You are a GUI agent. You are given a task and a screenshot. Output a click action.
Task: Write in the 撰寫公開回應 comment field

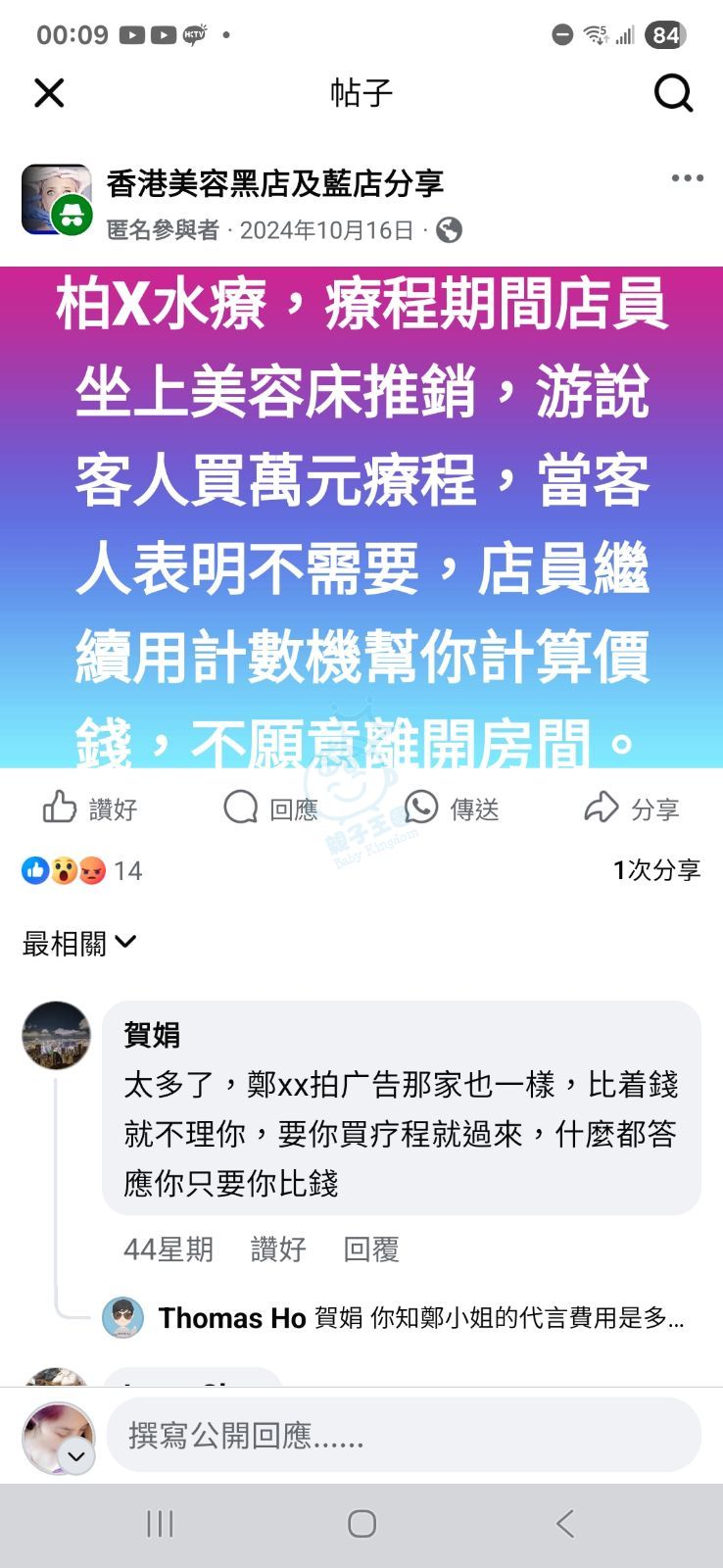coord(403,1436)
